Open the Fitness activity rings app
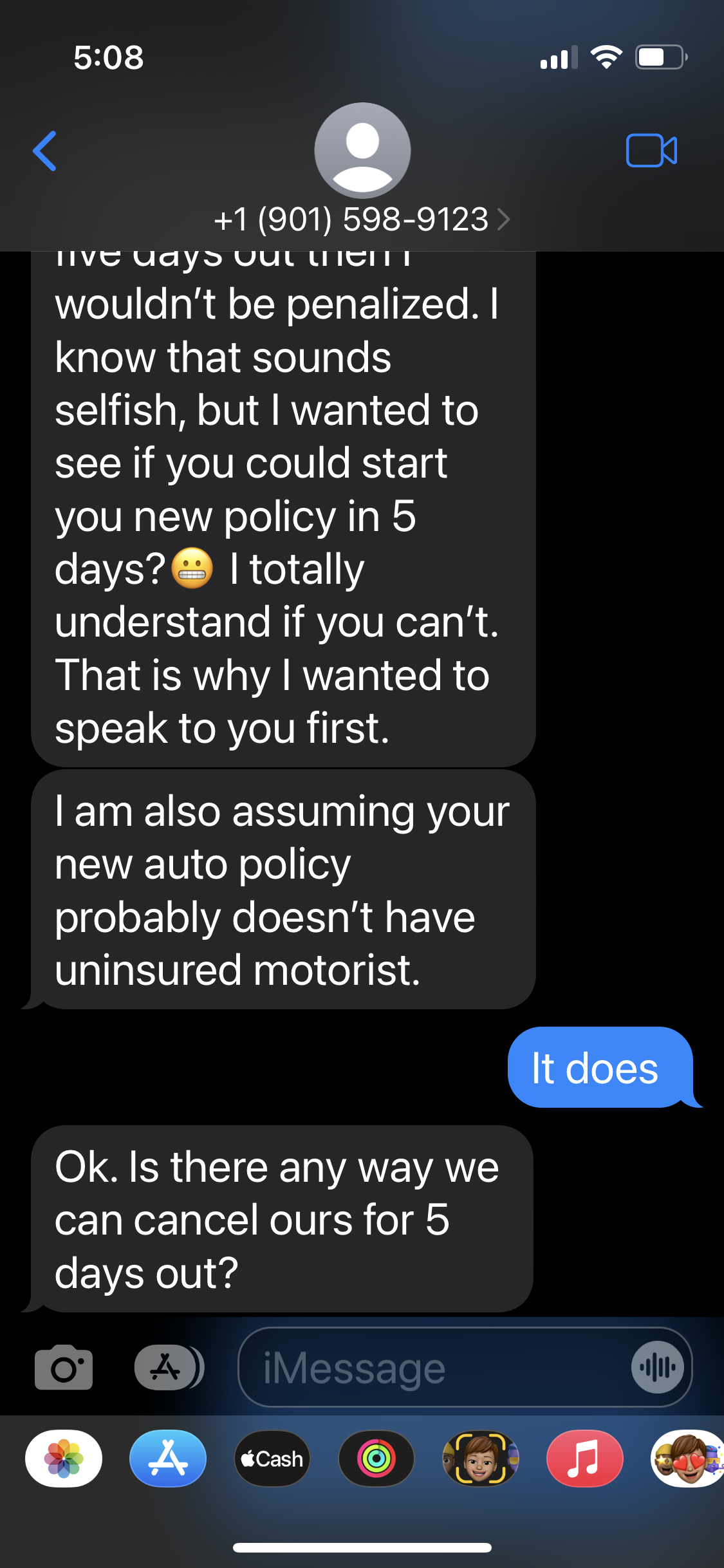This screenshot has height=1568, width=724. coord(376,1459)
